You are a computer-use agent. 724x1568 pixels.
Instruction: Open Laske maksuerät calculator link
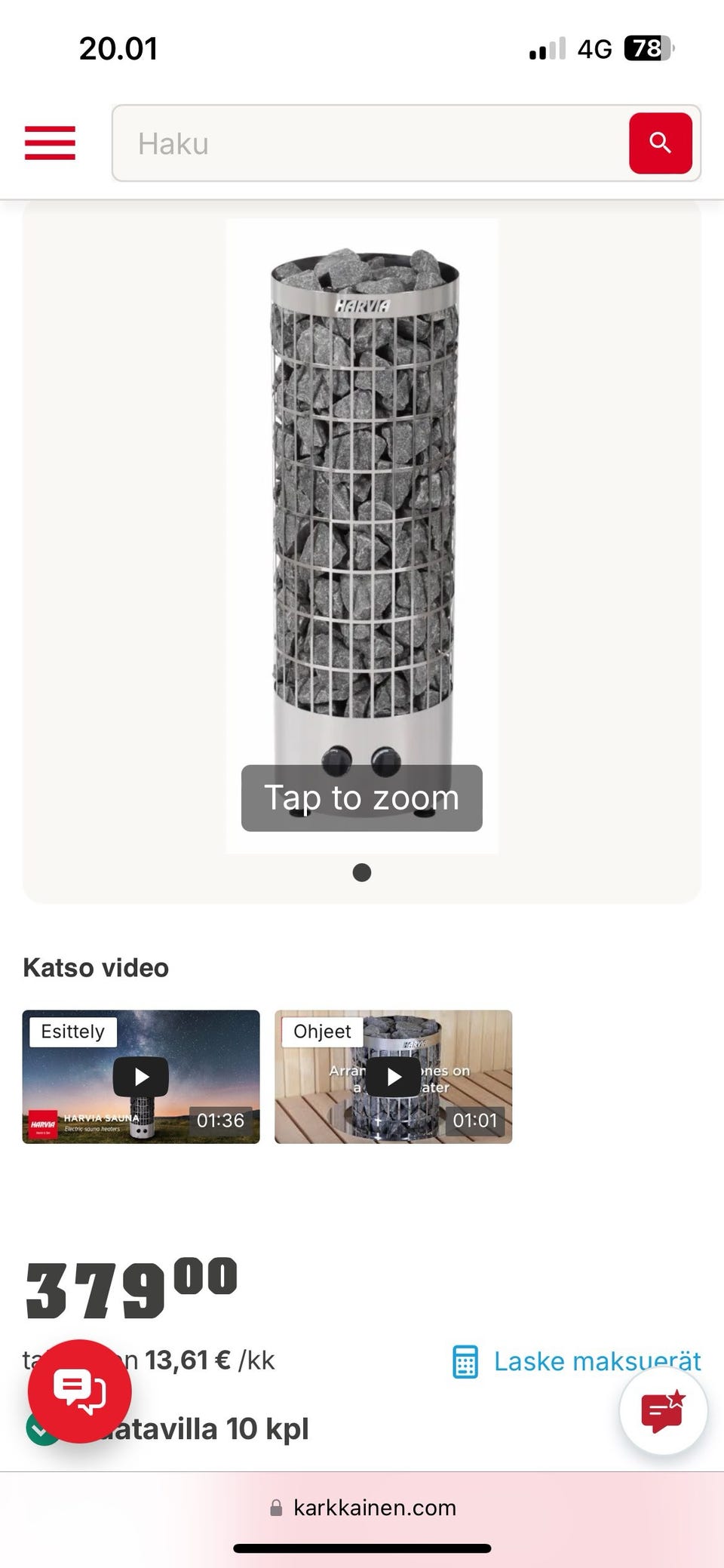[577, 1360]
